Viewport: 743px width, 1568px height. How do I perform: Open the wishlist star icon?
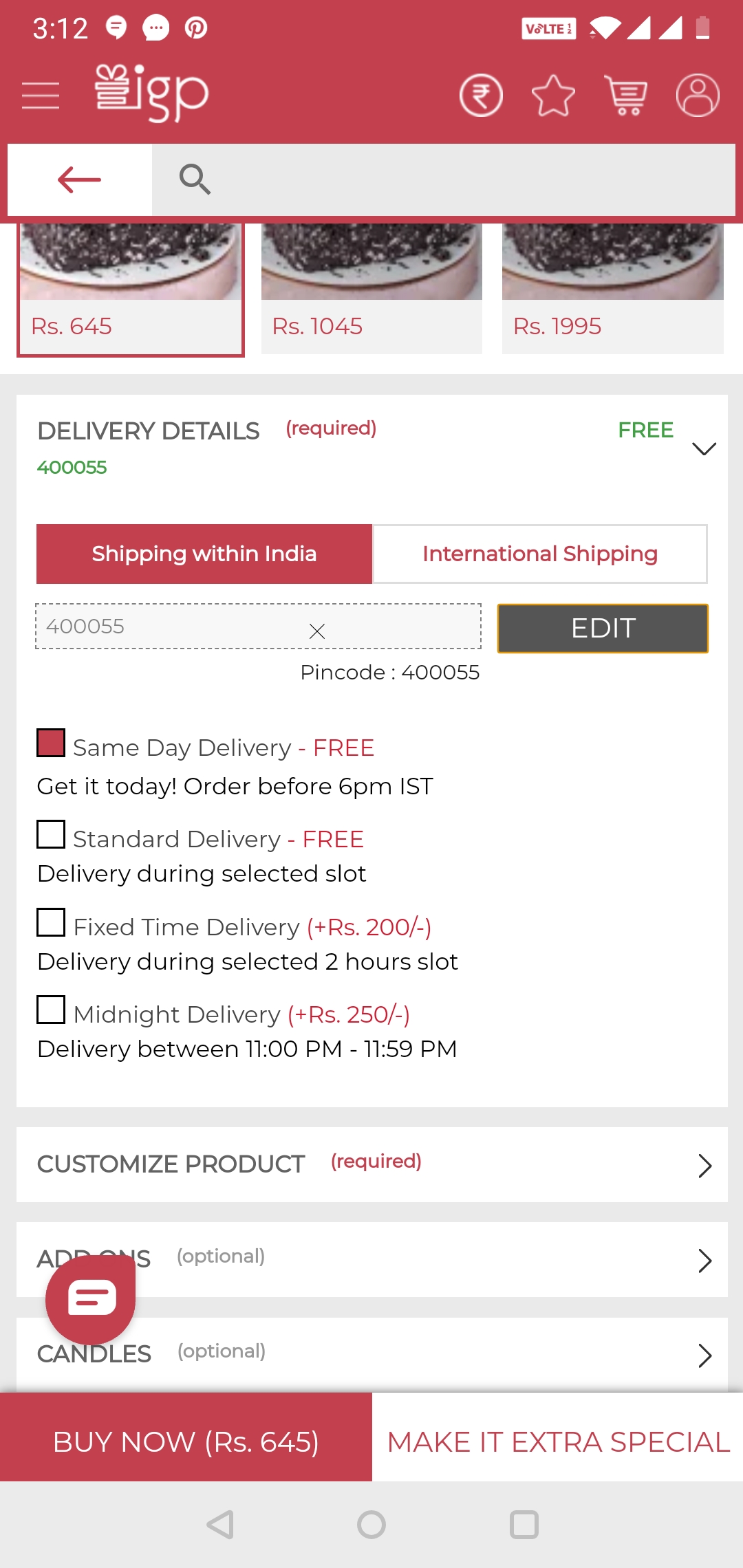point(553,95)
